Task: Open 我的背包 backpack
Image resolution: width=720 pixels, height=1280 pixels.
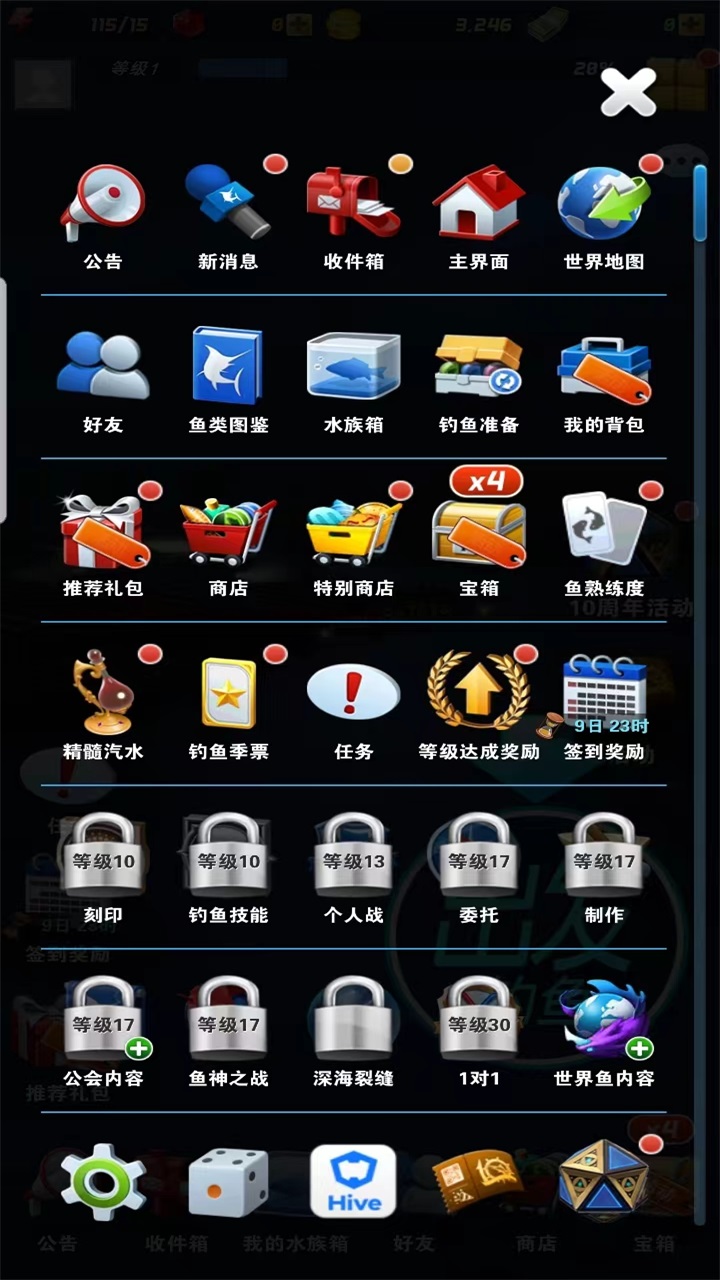Action: 603,368
